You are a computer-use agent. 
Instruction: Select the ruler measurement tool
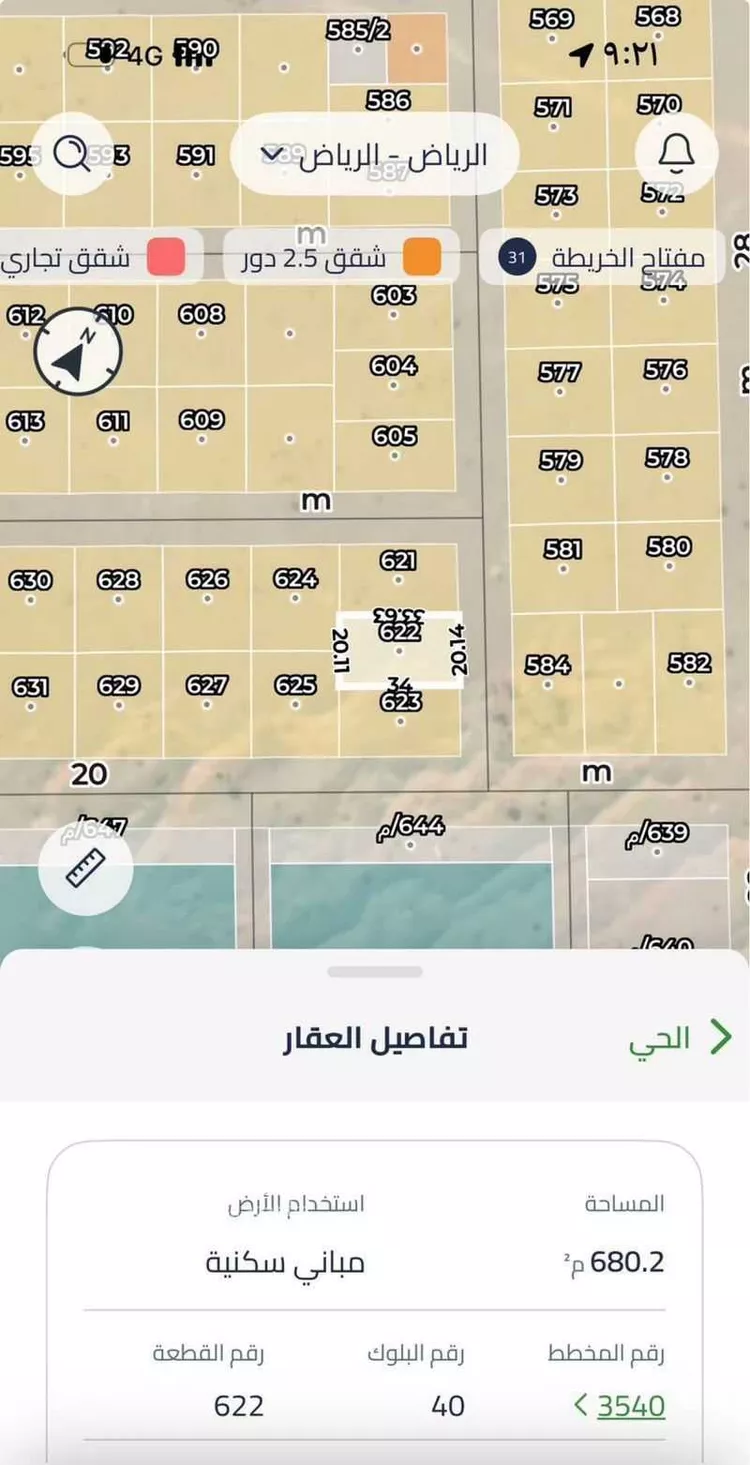85,866
